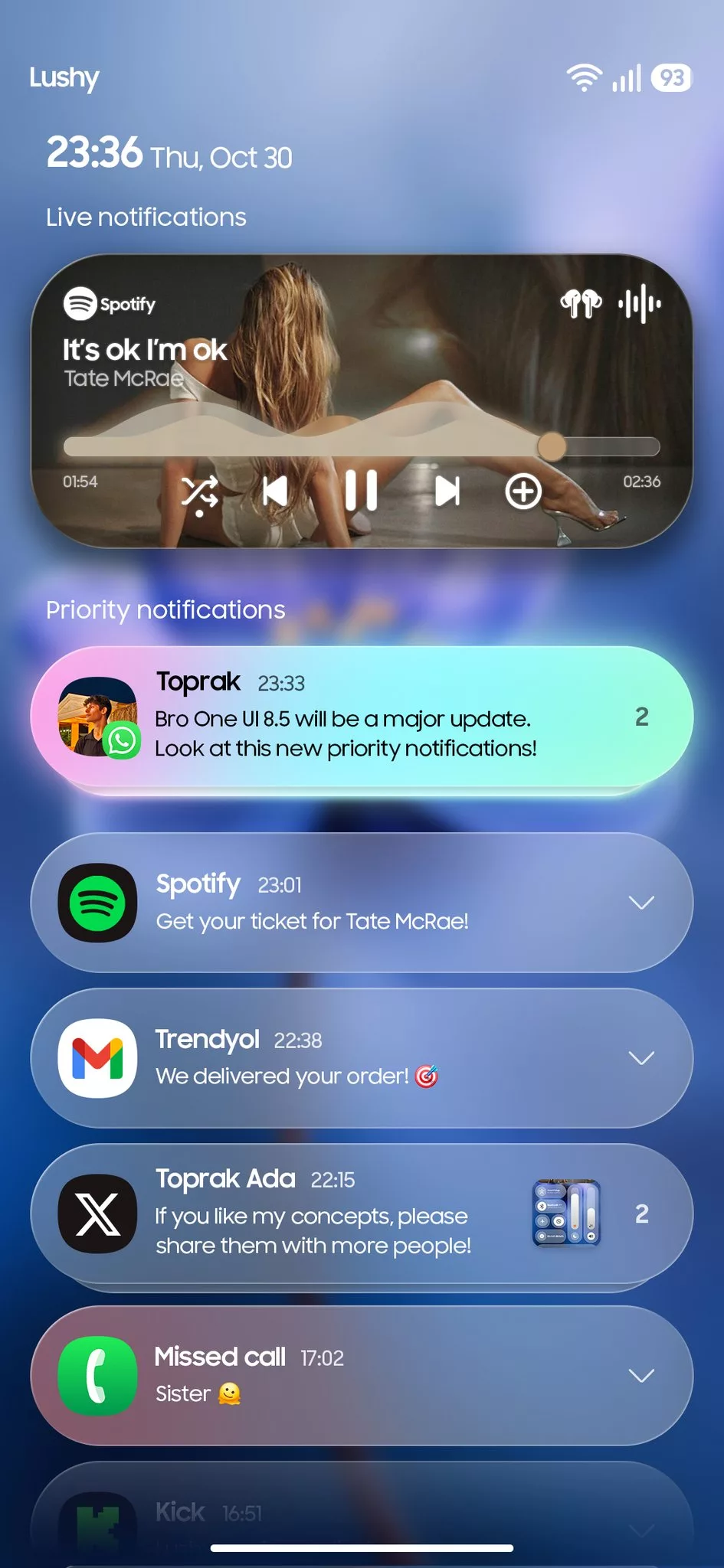Image resolution: width=724 pixels, height=1568 pixels.
Task: Toggle shuffle in the media player
Action: (200, 492)
